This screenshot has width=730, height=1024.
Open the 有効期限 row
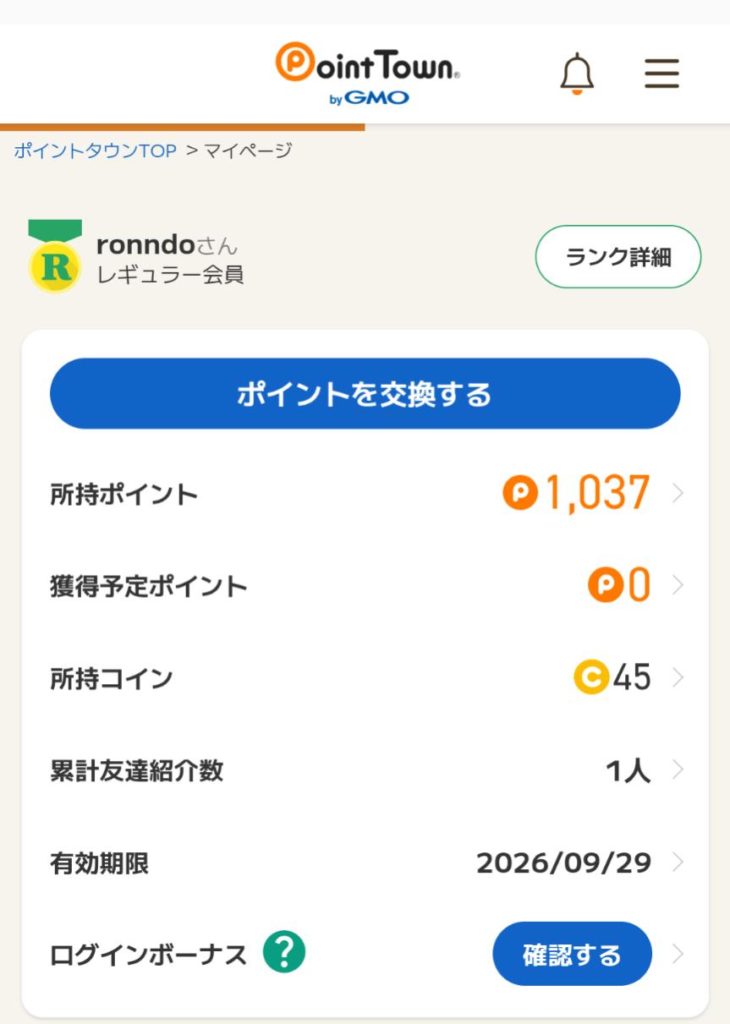click(x=365, y=862)
